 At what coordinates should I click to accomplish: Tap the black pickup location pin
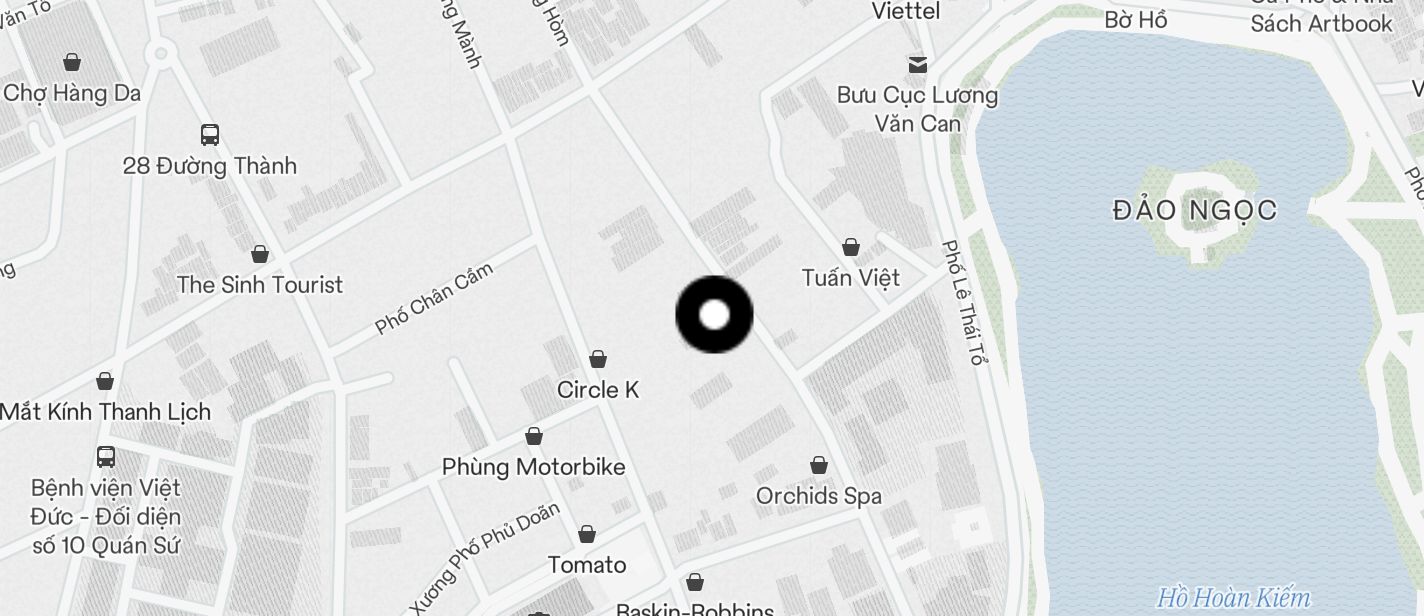pos(714,315)
